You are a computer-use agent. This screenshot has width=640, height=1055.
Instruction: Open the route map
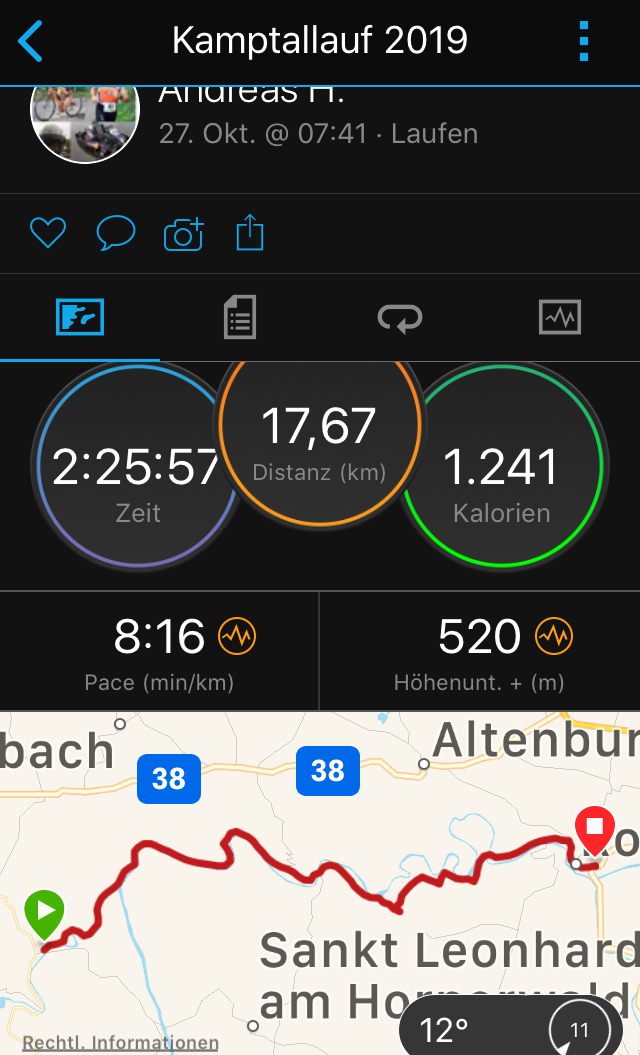(320, 883)
